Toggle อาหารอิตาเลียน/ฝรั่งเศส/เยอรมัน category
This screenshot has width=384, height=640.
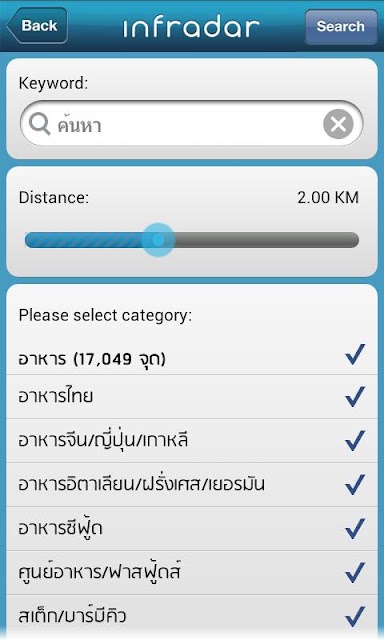coord(192,484)
